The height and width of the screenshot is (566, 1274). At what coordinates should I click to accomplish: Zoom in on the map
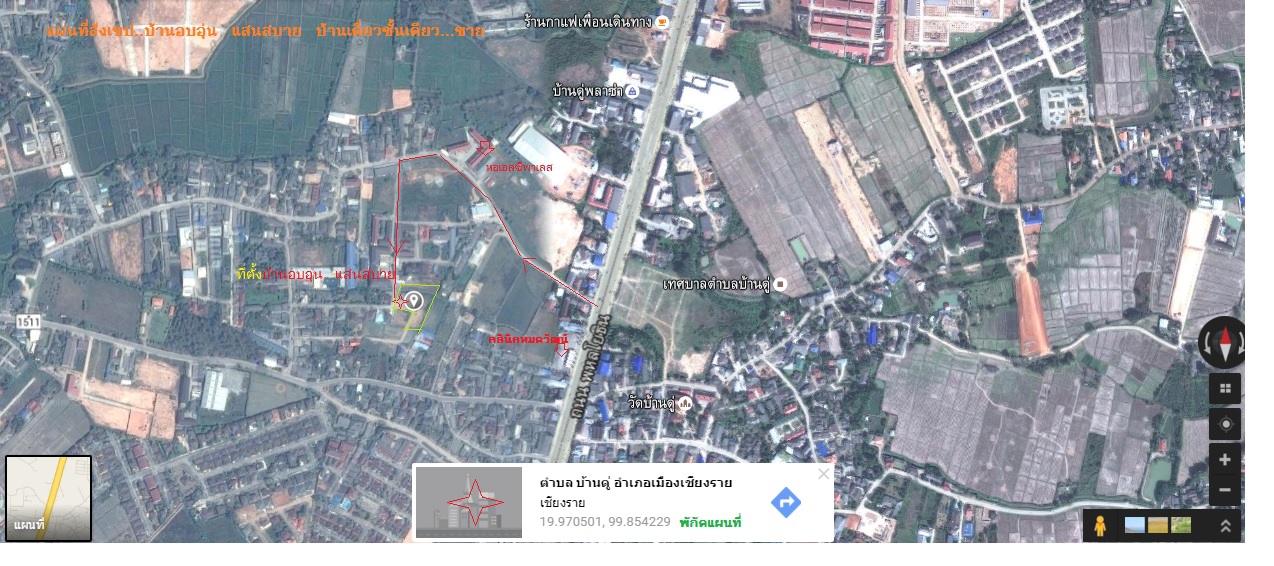pos(1225,459)
